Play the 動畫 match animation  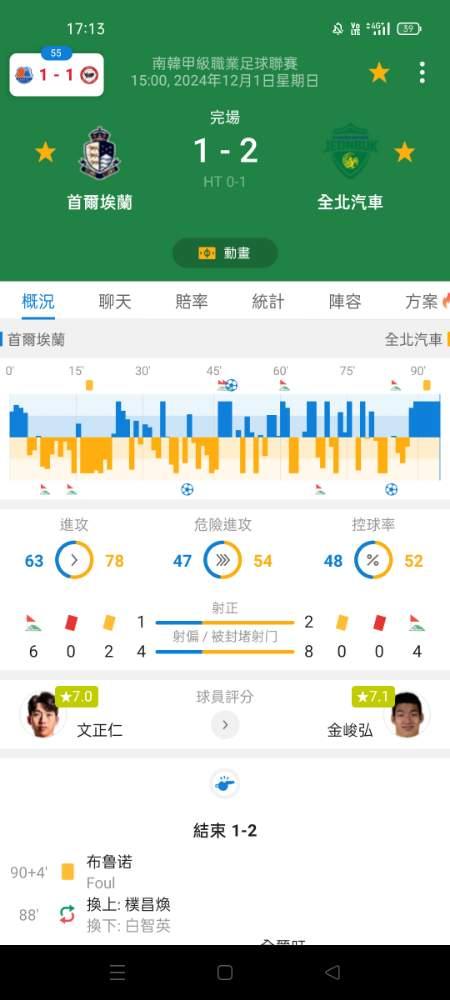point(225,253)
